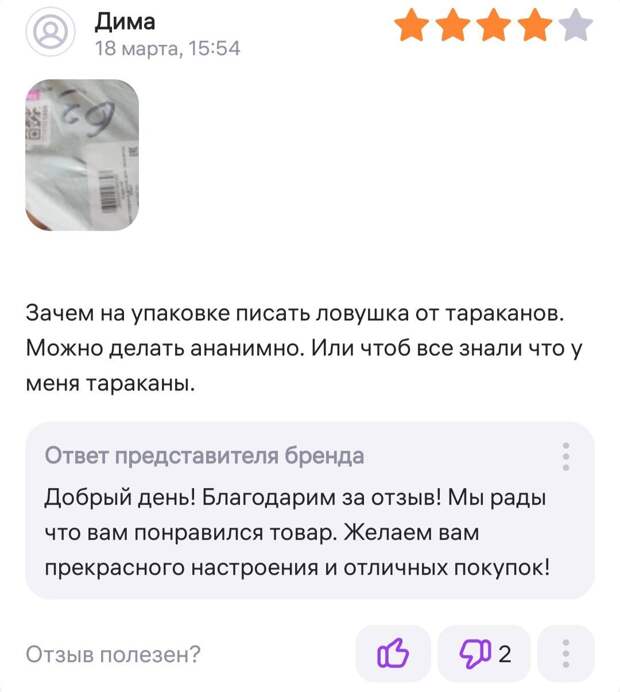Tap the thumbs down button with count 2
This screenshot has height=692, width=620.
484,654
